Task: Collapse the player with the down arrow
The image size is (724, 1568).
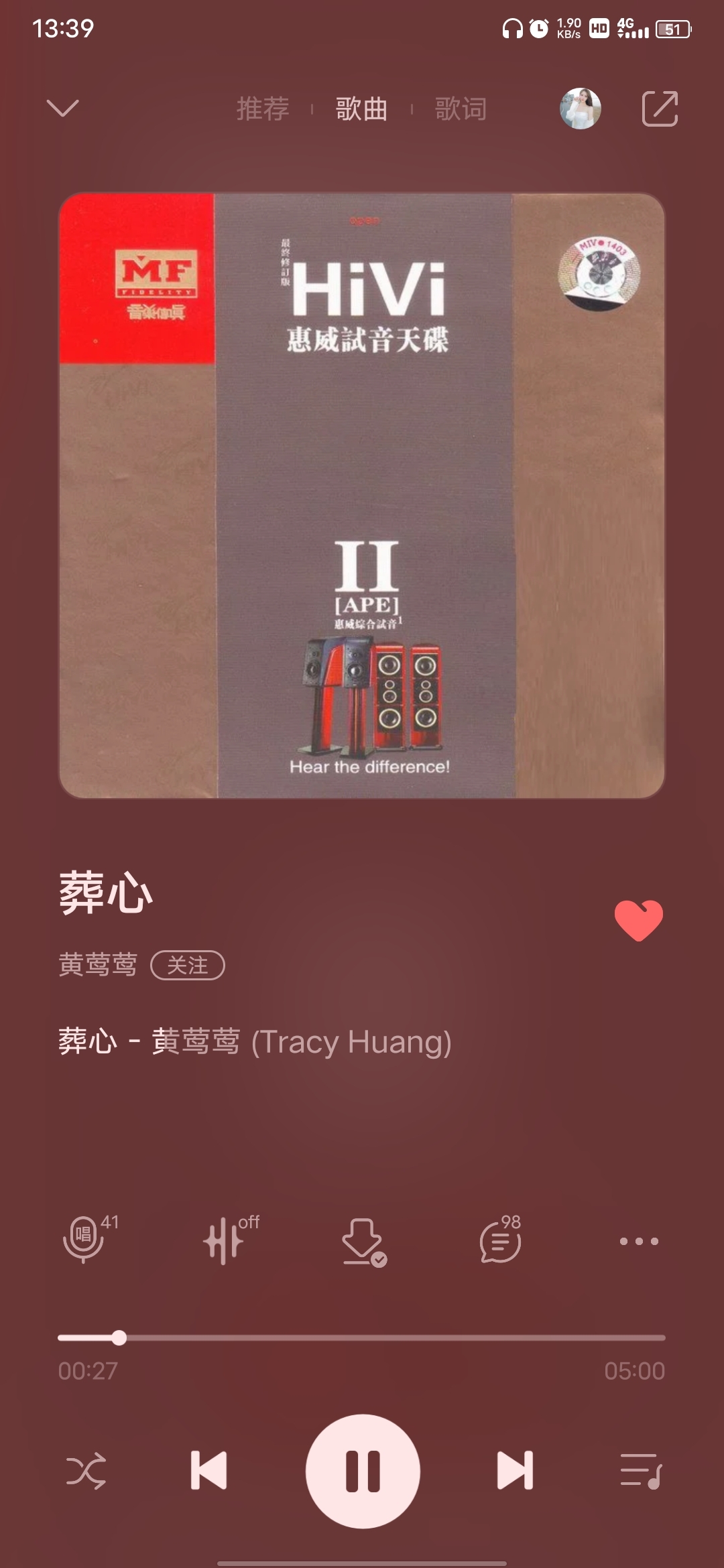Action: click(x=63, y=108)
